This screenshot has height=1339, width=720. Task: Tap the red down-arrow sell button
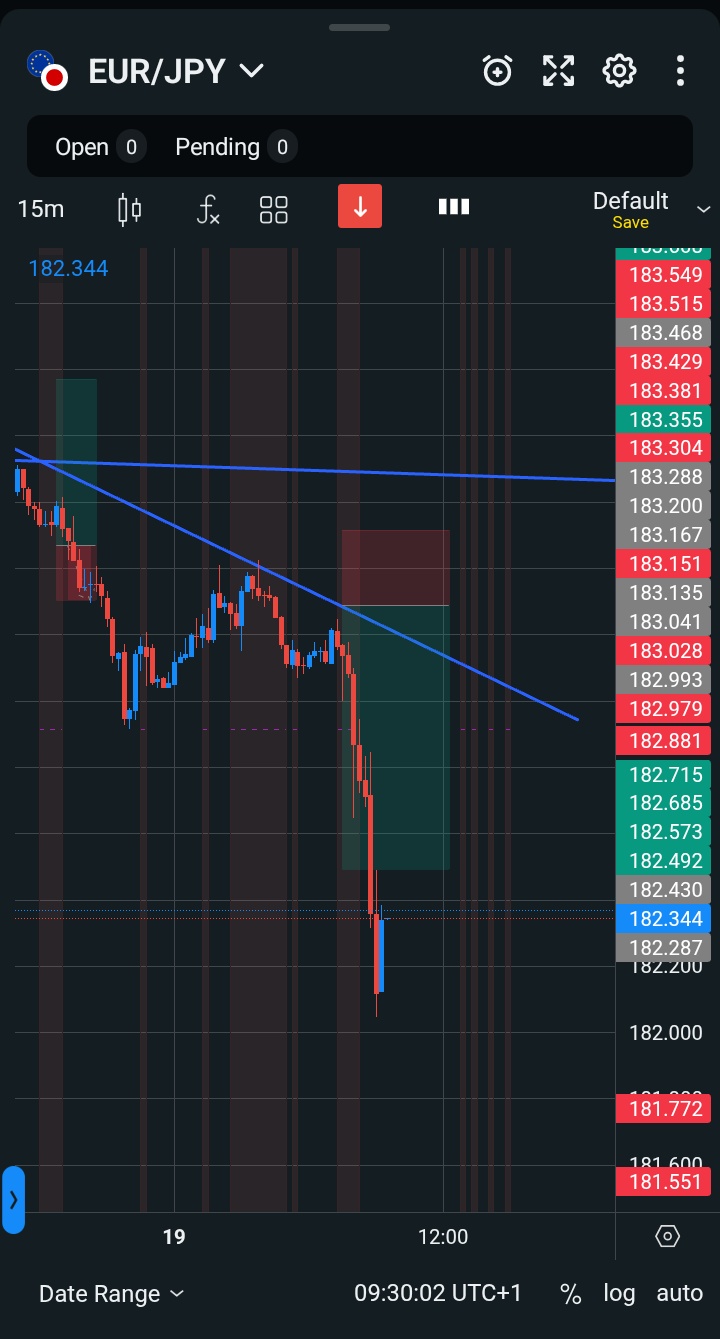[360, 207]
